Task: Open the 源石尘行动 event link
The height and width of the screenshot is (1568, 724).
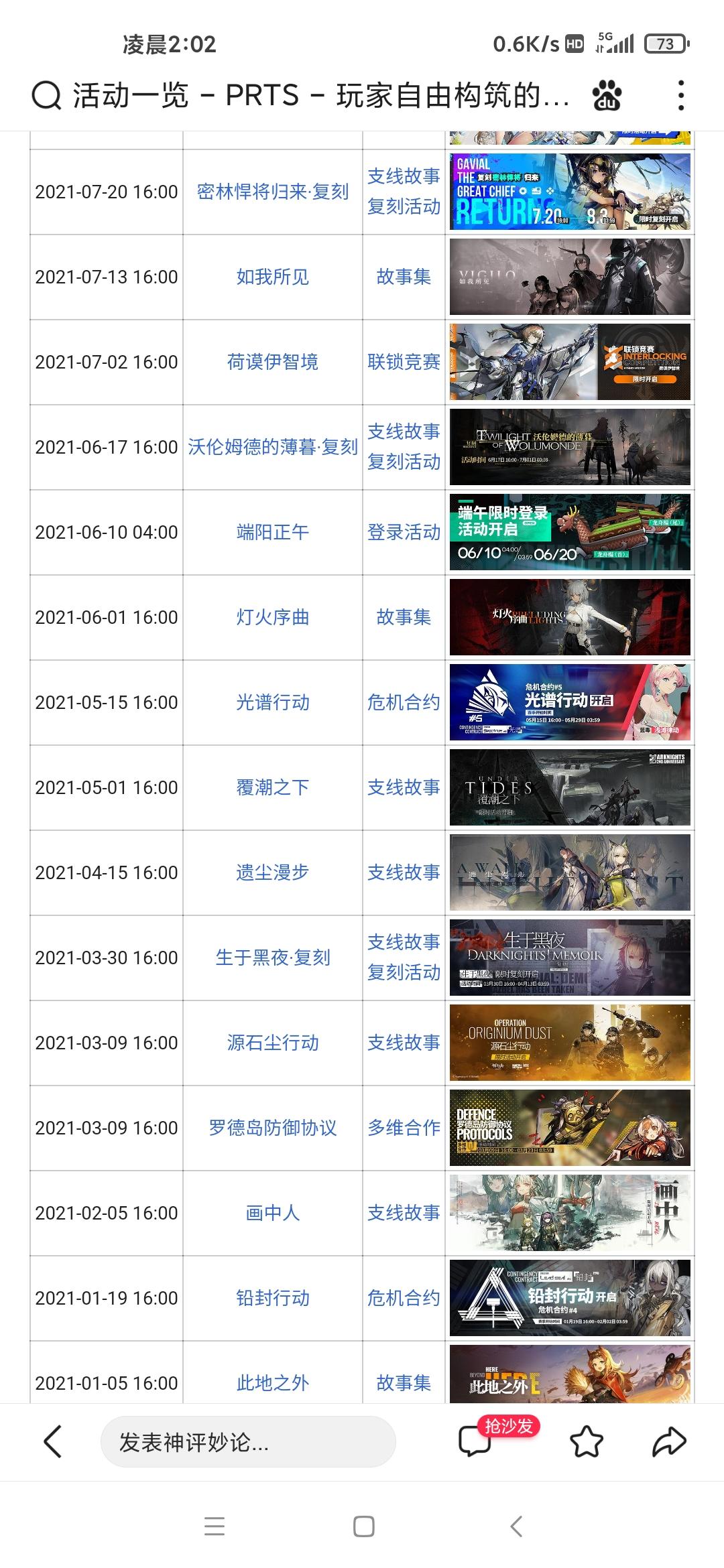Action: 273,1043
